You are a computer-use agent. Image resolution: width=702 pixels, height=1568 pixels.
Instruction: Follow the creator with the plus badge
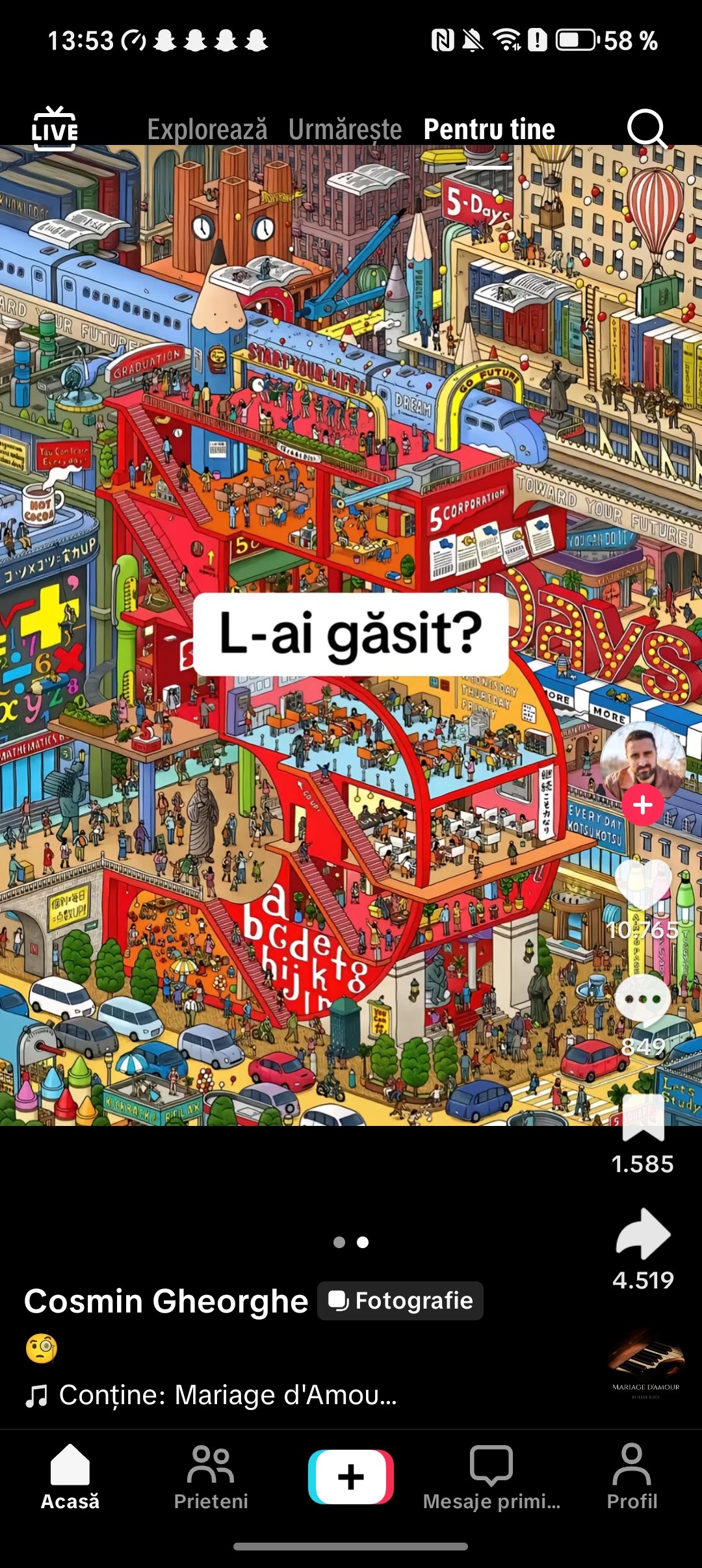642,805
